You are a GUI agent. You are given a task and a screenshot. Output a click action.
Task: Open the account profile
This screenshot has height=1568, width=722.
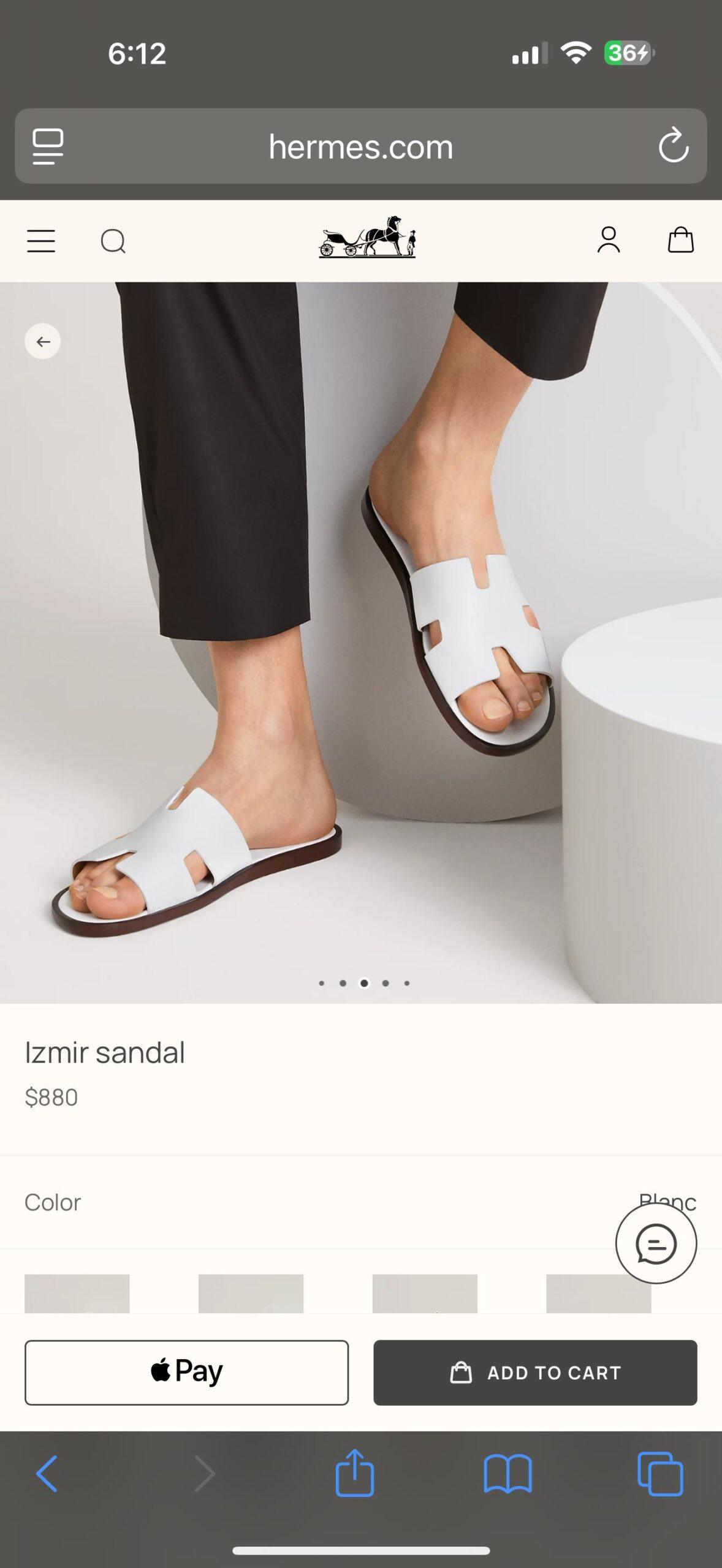pyautogui.click(x=609, y=239)
